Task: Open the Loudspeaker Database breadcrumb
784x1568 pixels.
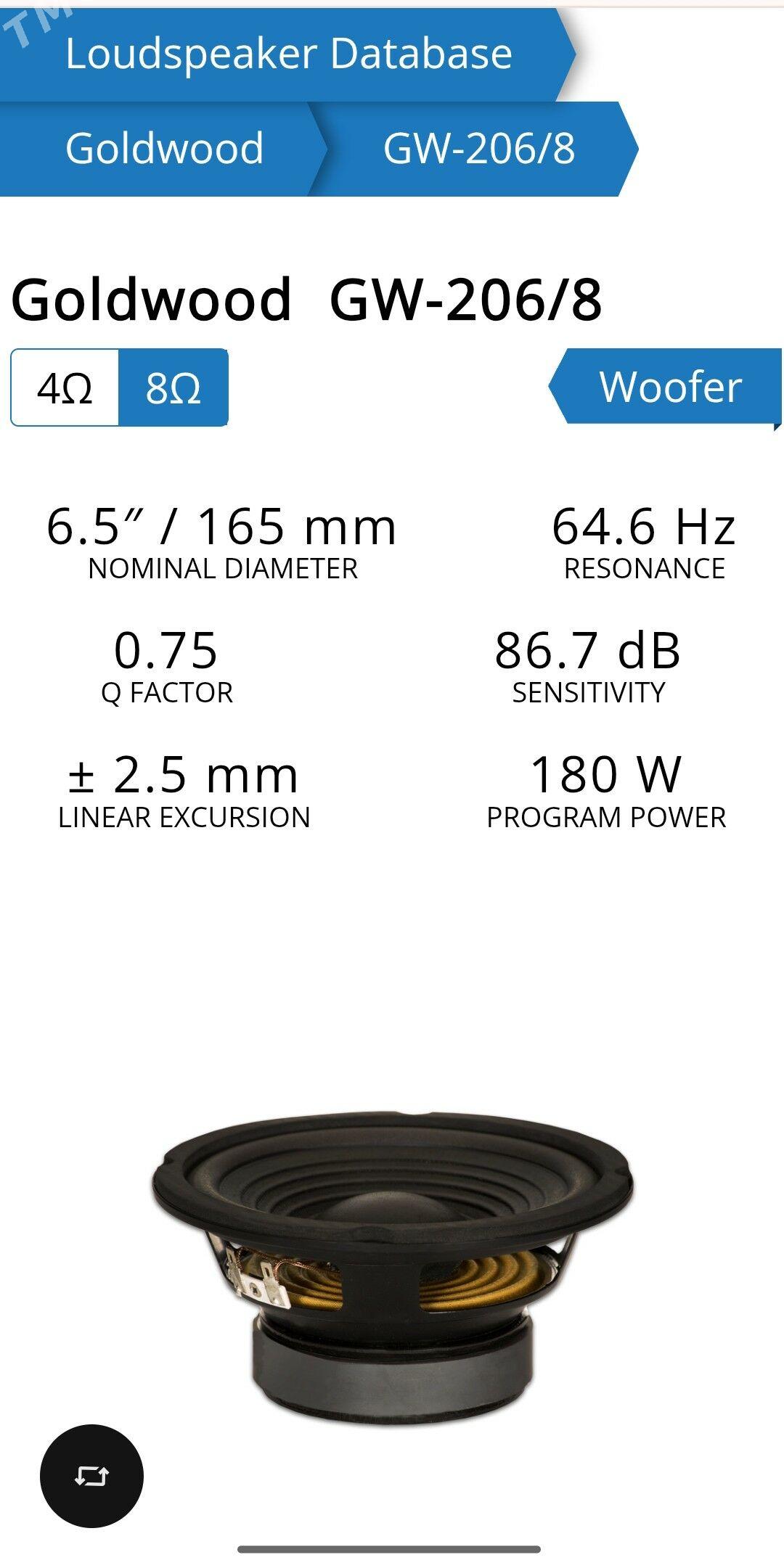Action: point(288,54)
